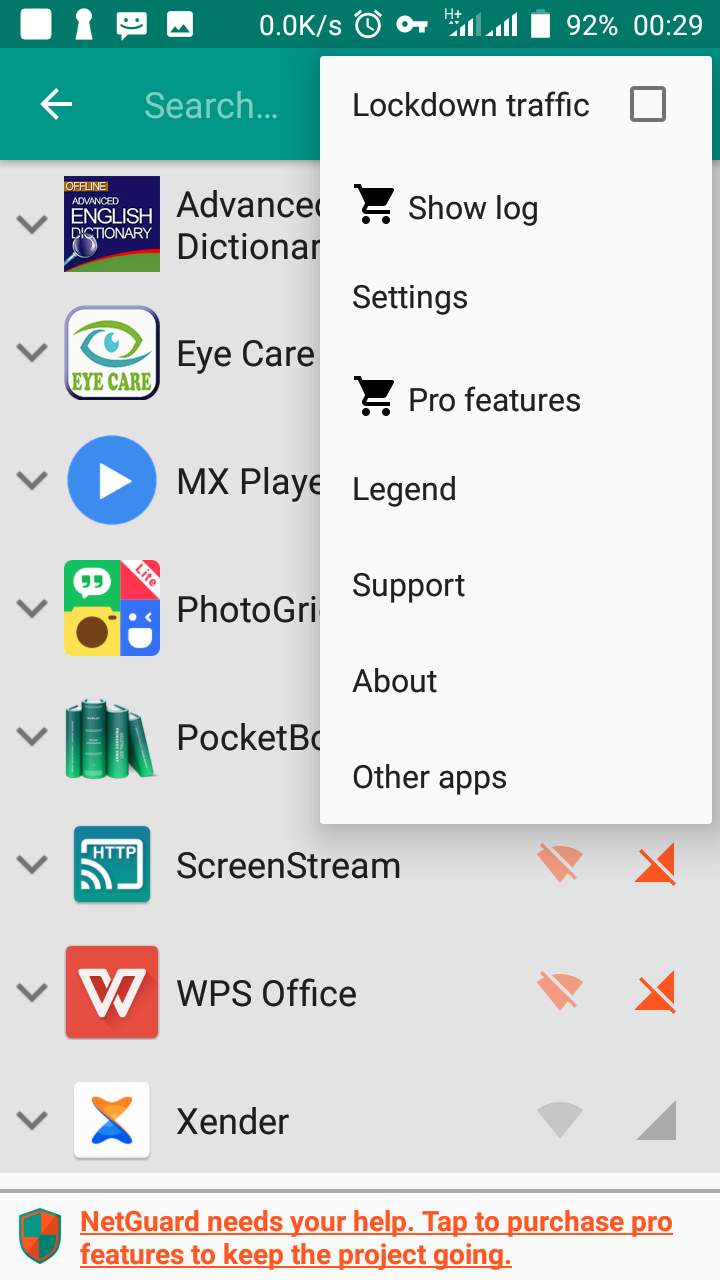Tick the Lockdown traffic checkbox
The width and height of the screenshot is (720, 1280).
[648, 104]
